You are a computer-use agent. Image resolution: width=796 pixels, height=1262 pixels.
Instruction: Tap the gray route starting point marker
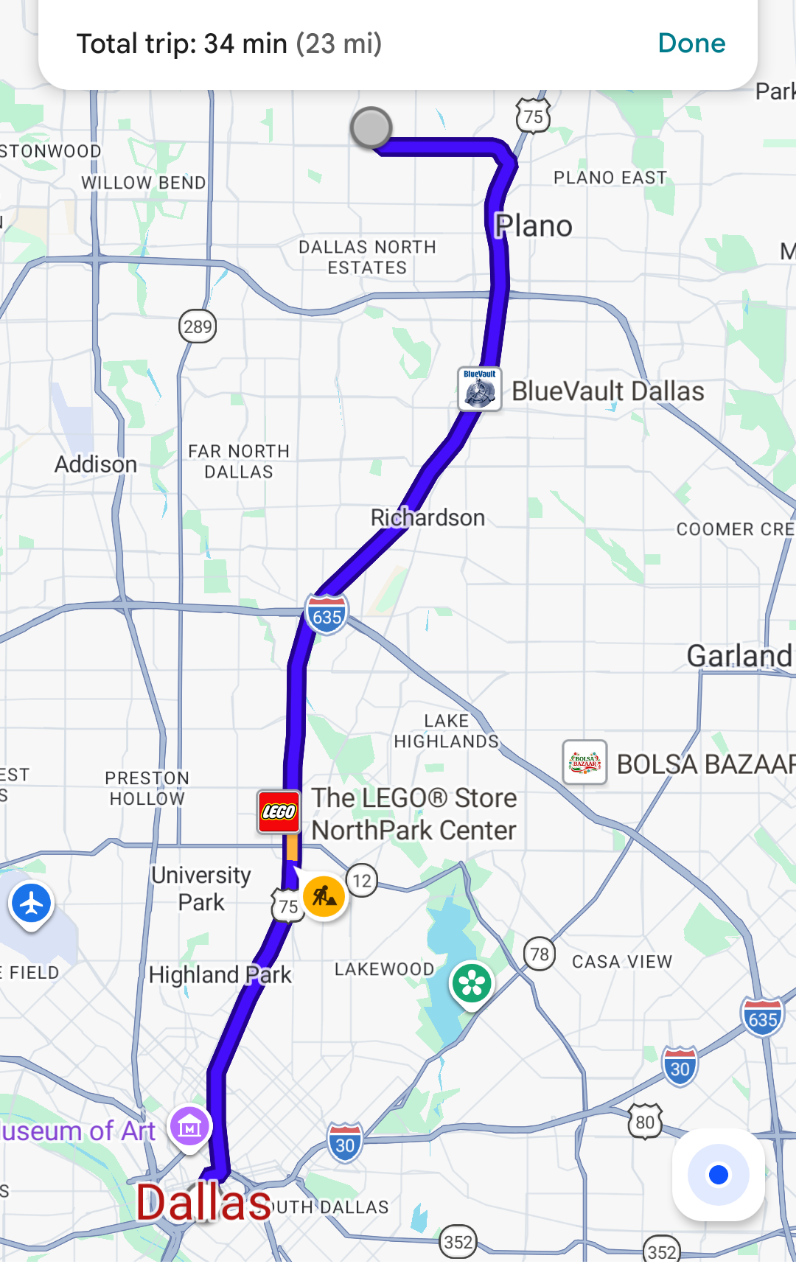[x=371, y=128]
